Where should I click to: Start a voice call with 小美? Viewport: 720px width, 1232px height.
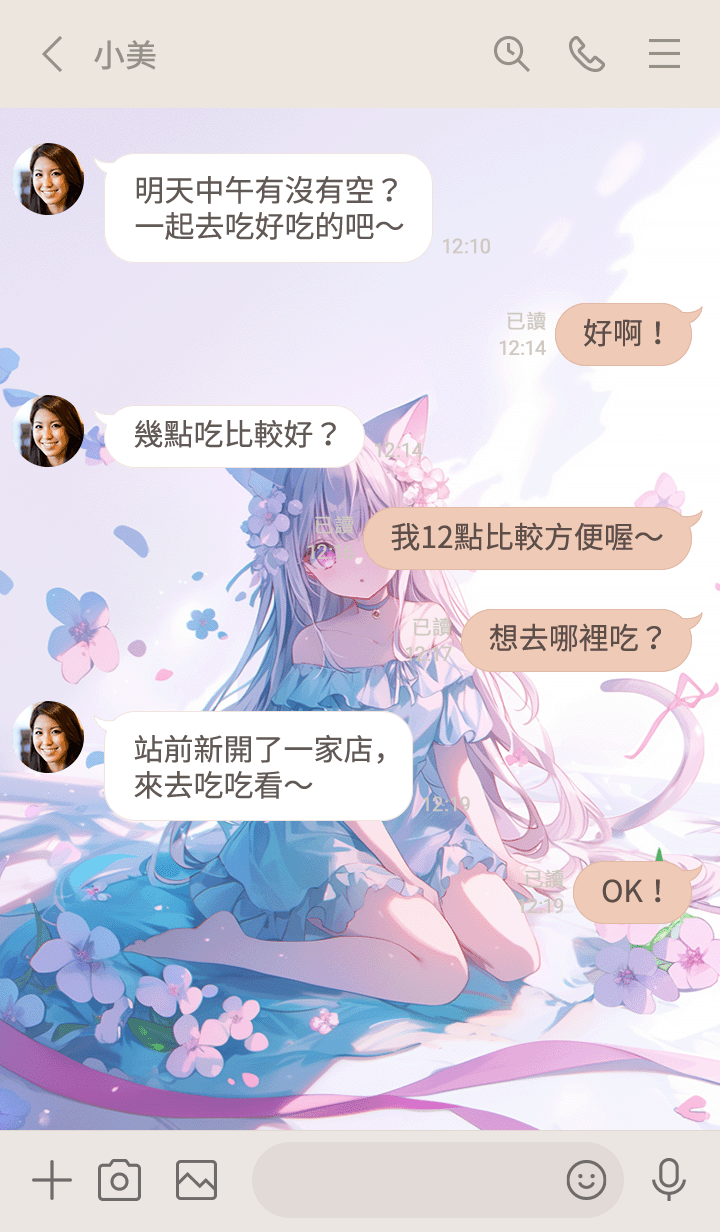click(x=587, y=54)
